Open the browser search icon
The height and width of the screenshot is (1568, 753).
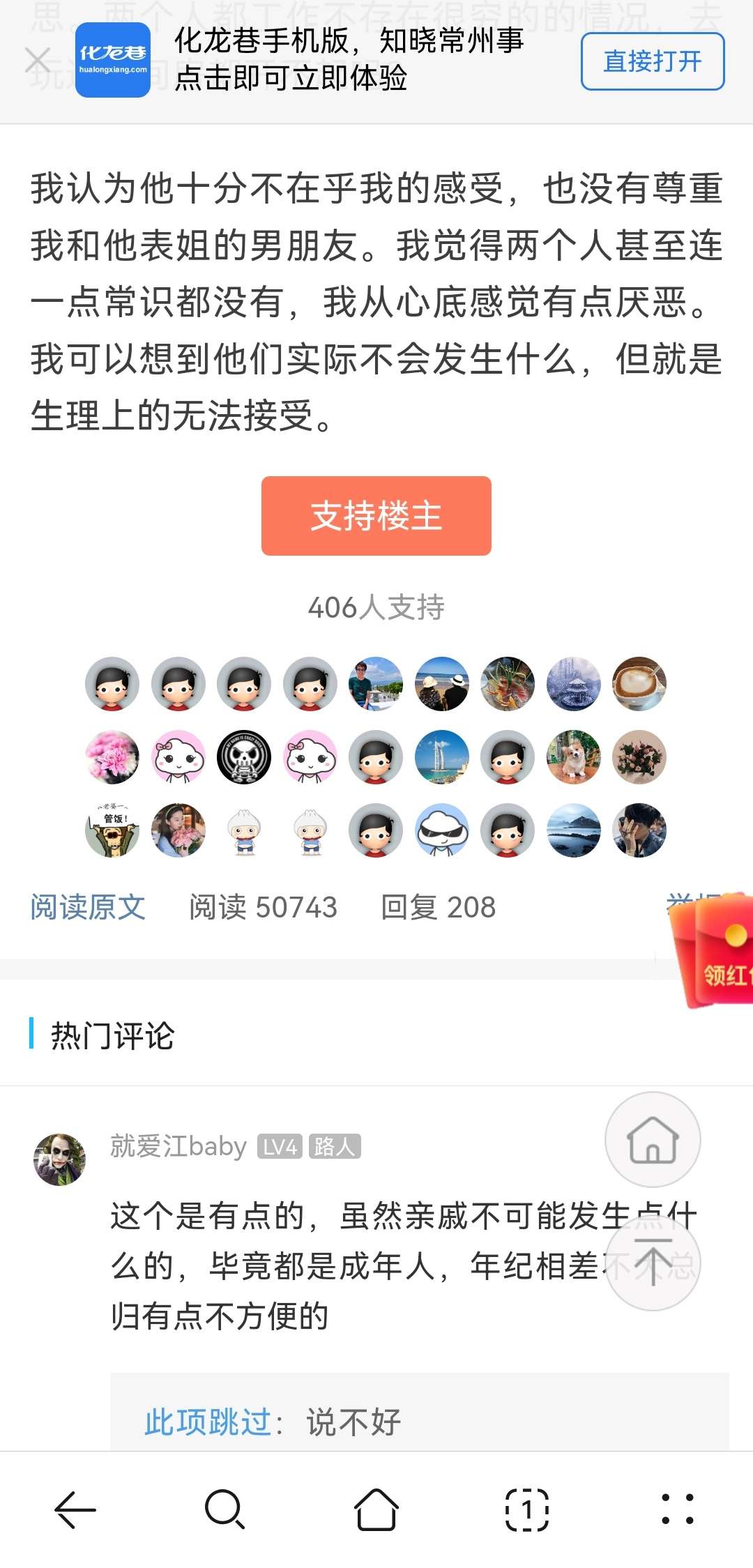(x=225, y=1509)
